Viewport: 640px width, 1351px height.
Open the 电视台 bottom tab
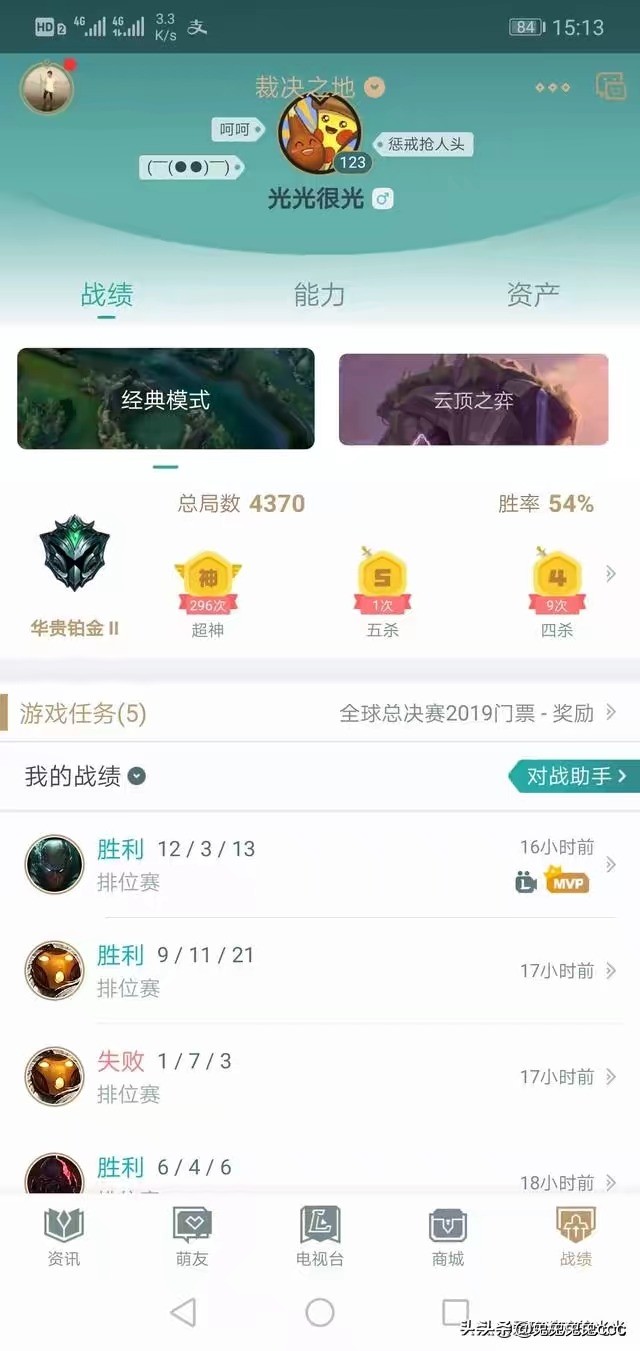click(320, 1236)
